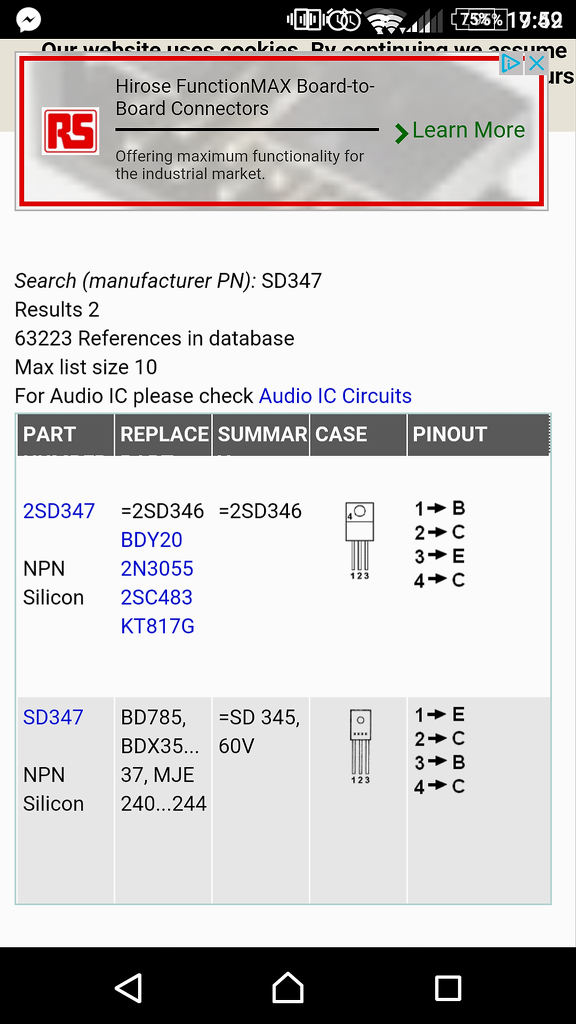
Task: Open the AdChoices info icon
Action: (x=512, y=63)
